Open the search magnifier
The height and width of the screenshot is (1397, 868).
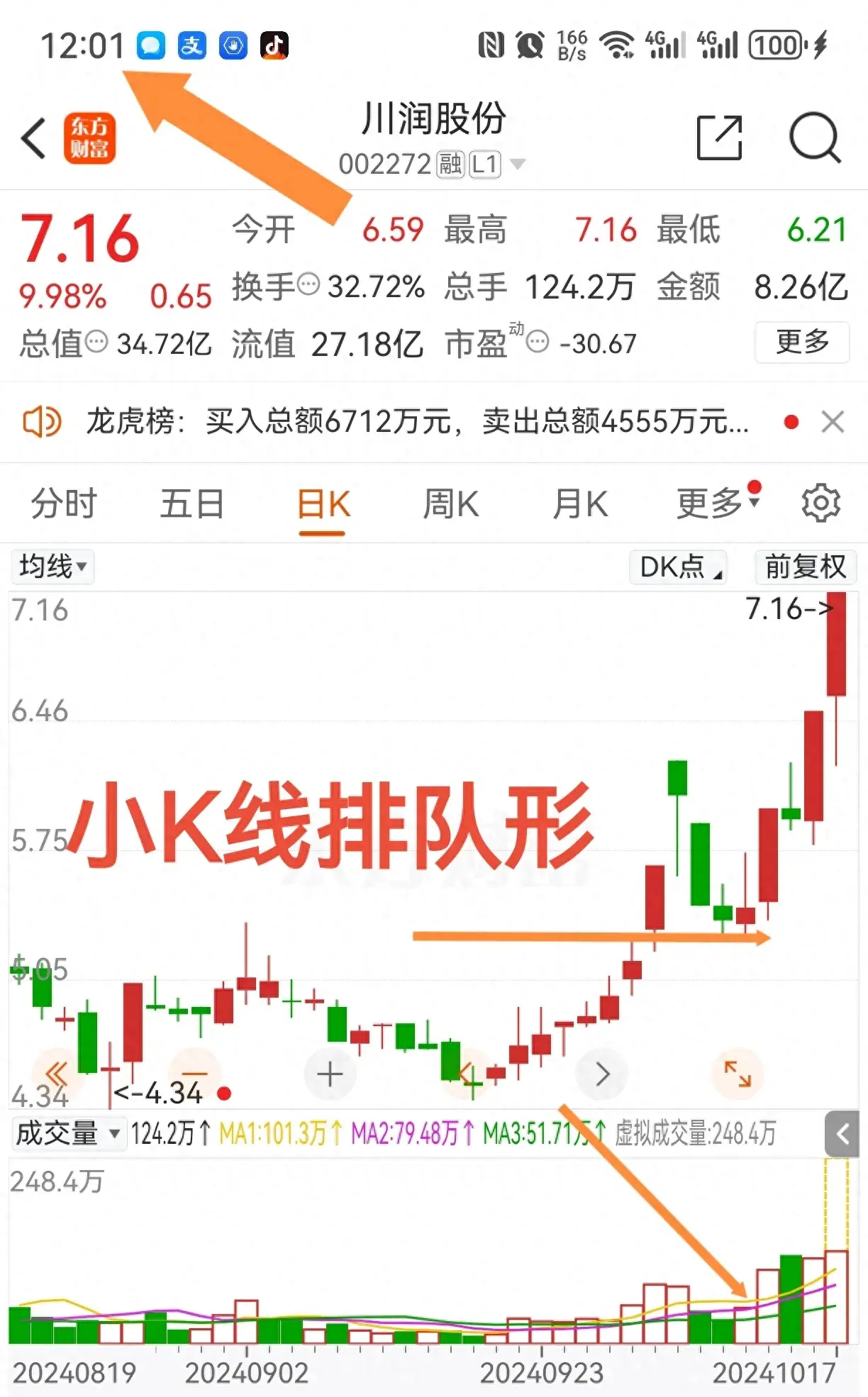[814, 138]
